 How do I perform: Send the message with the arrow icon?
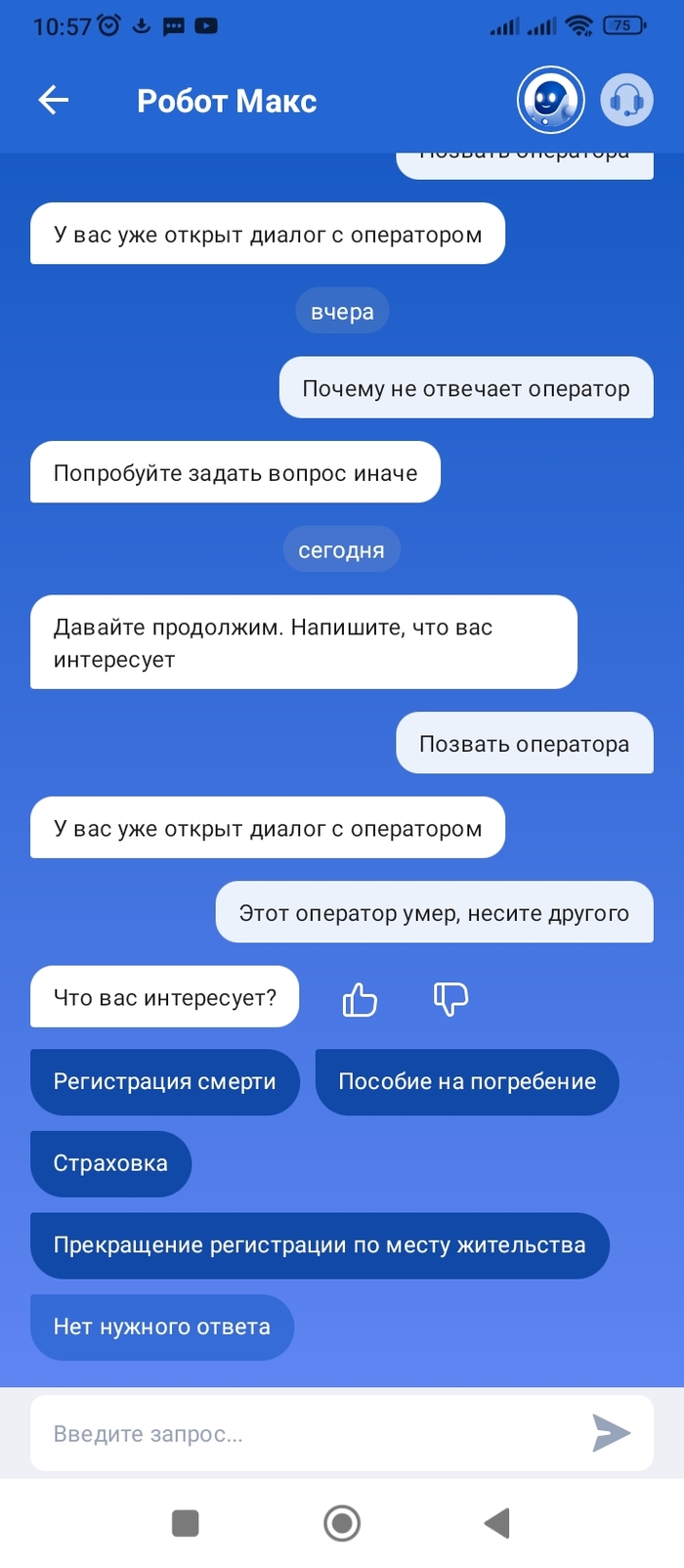pos(612,1433)
